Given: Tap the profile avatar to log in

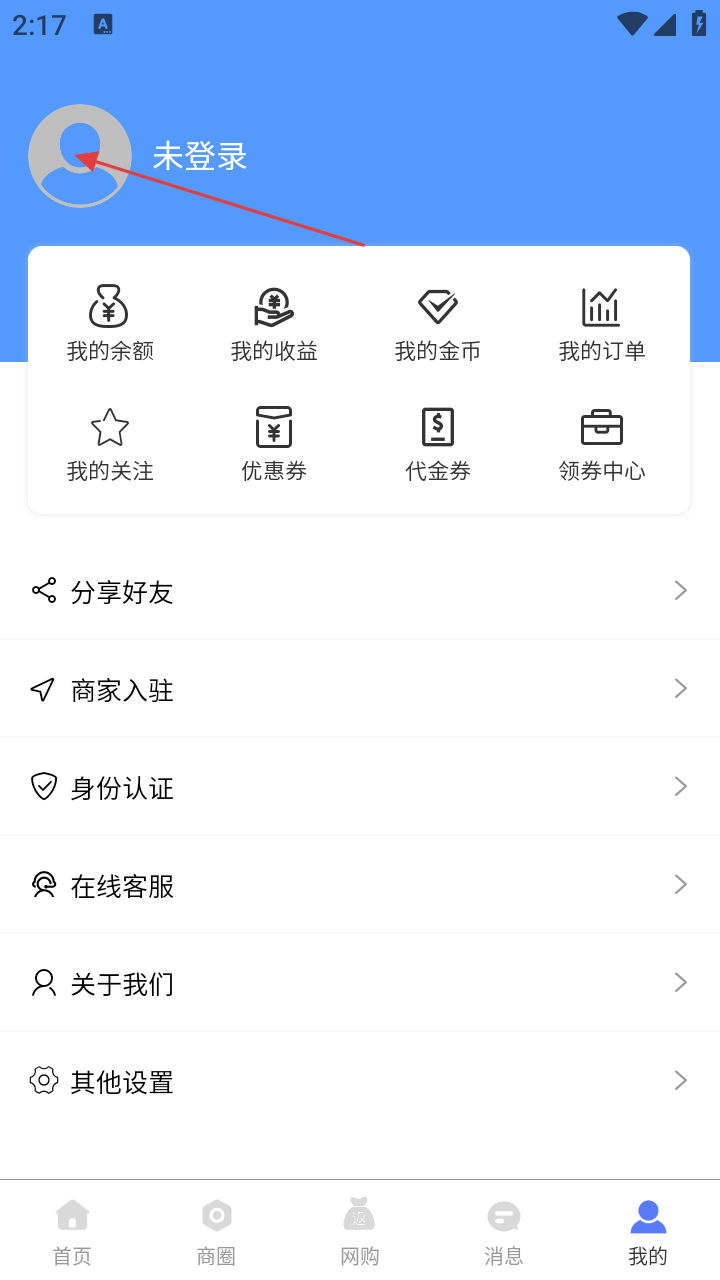Looking at the screenshot, I should [80, 156].
